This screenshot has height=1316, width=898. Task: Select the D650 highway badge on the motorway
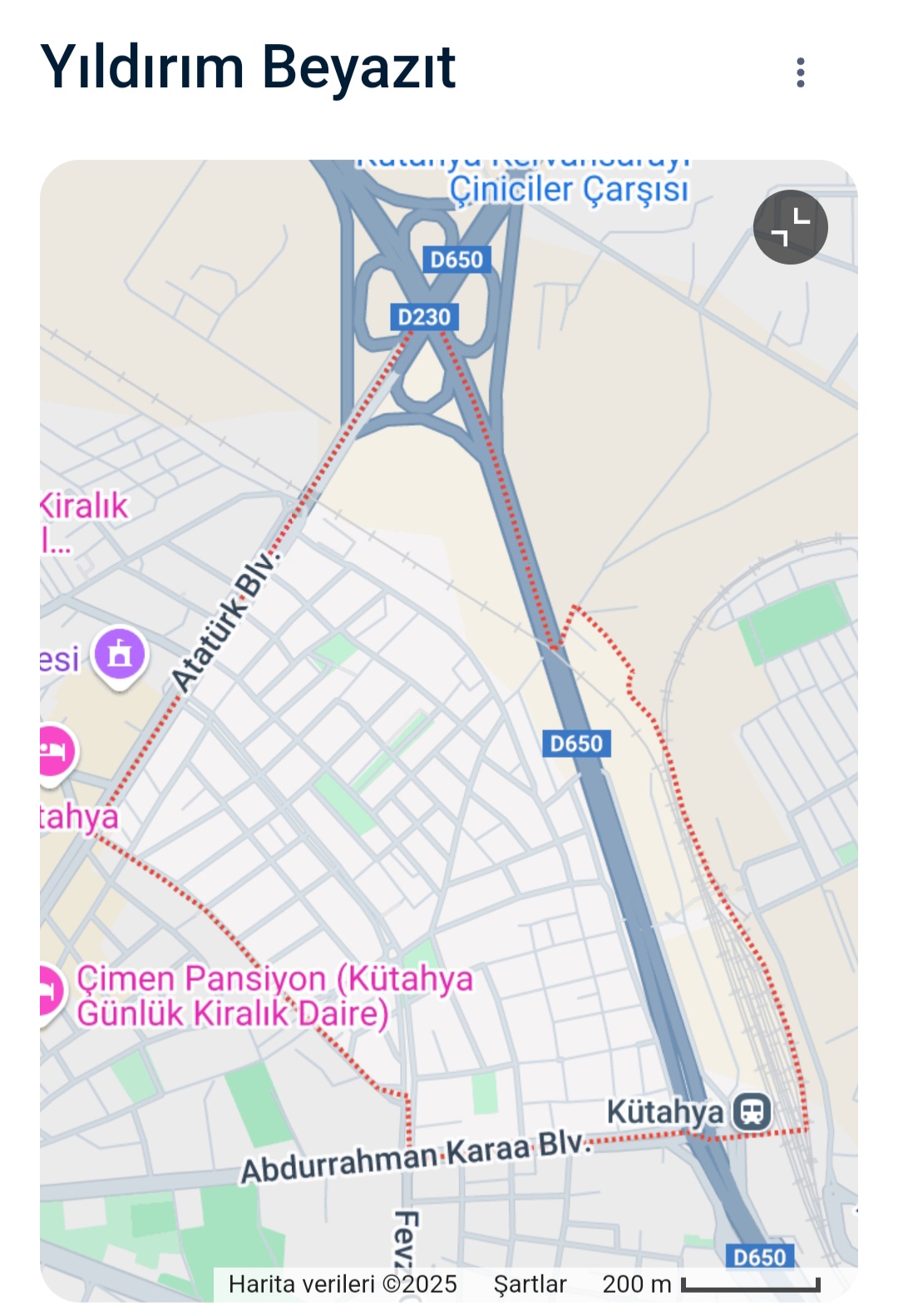[x=577, y=745]
